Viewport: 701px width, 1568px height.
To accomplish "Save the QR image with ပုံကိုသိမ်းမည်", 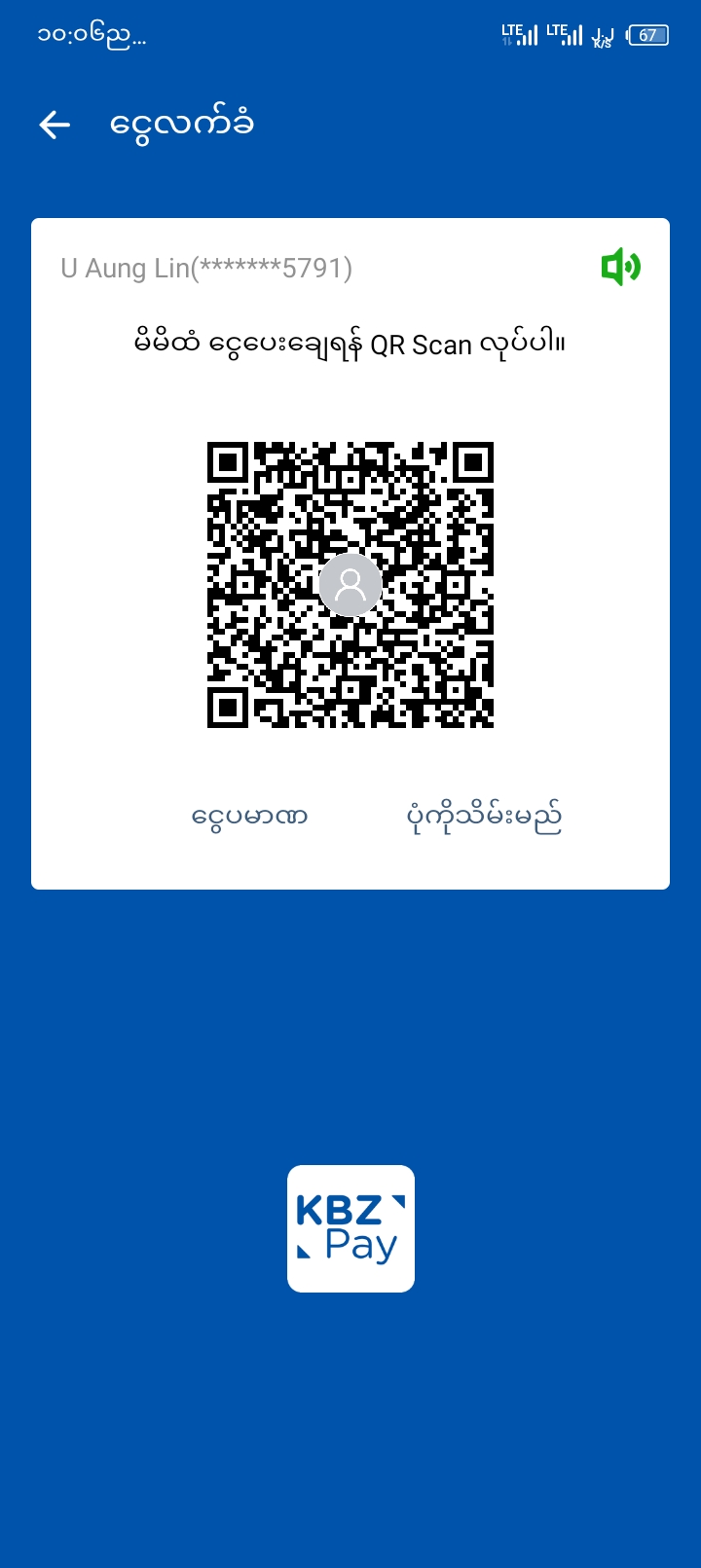I will pyautogui.click(x=484, y=817).
